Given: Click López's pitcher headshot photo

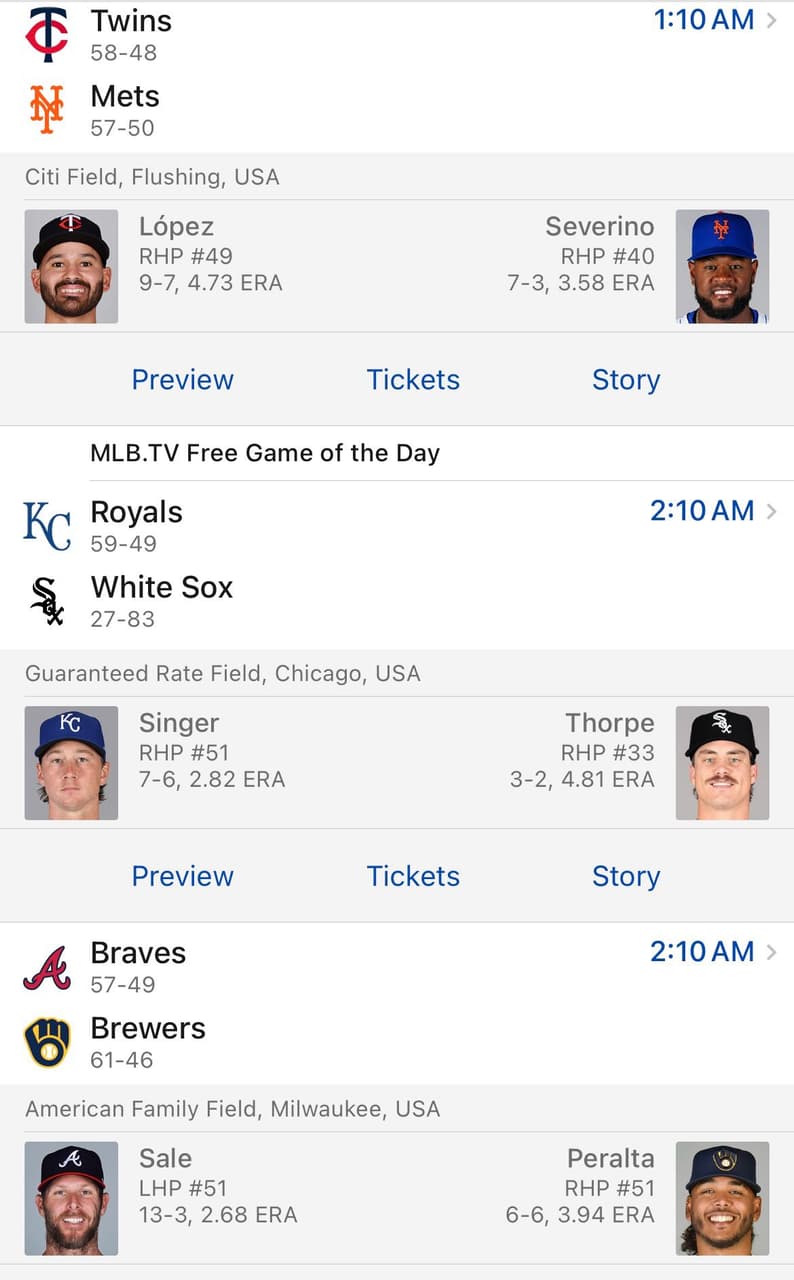Looking at the screenshot, I should [x=70, y=266].
